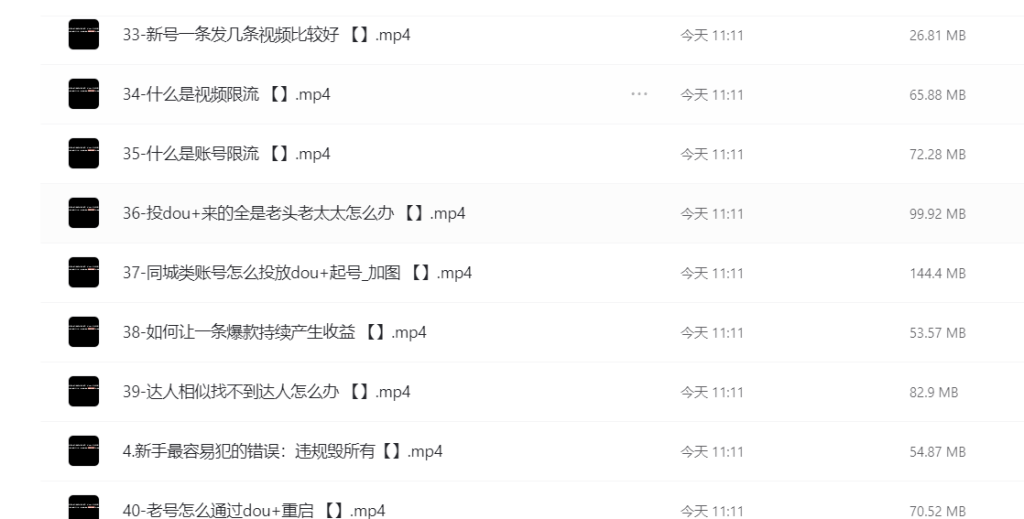
Task: Open file 36-投dou+来的全是老头老太太怎么办
Action: click(293, 213)
